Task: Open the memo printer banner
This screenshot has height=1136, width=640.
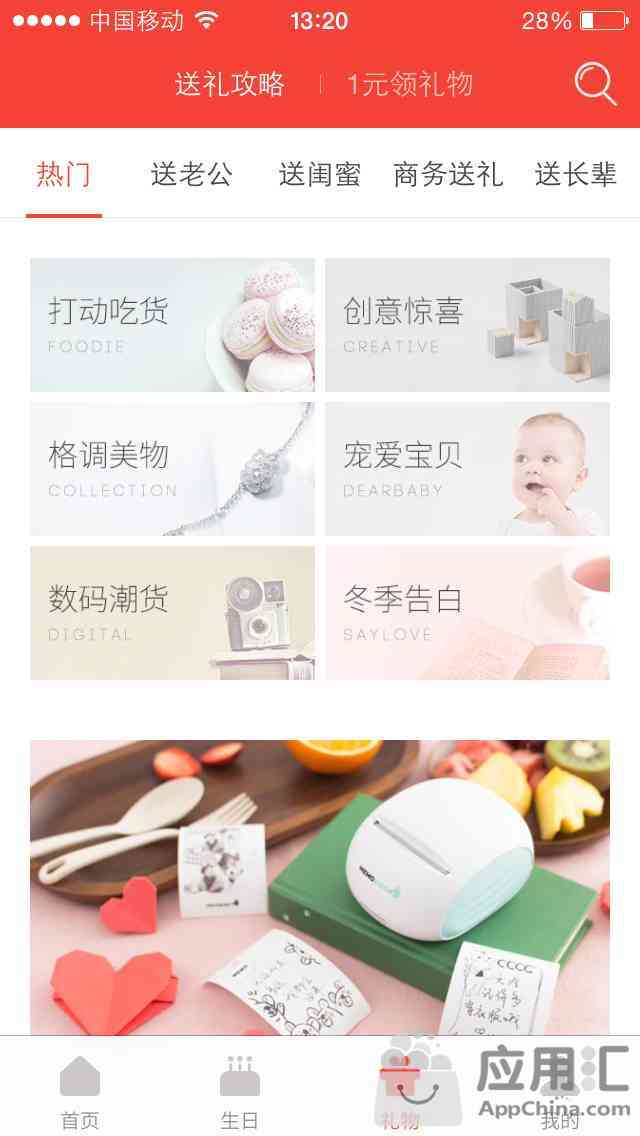Action: (320, 885)
